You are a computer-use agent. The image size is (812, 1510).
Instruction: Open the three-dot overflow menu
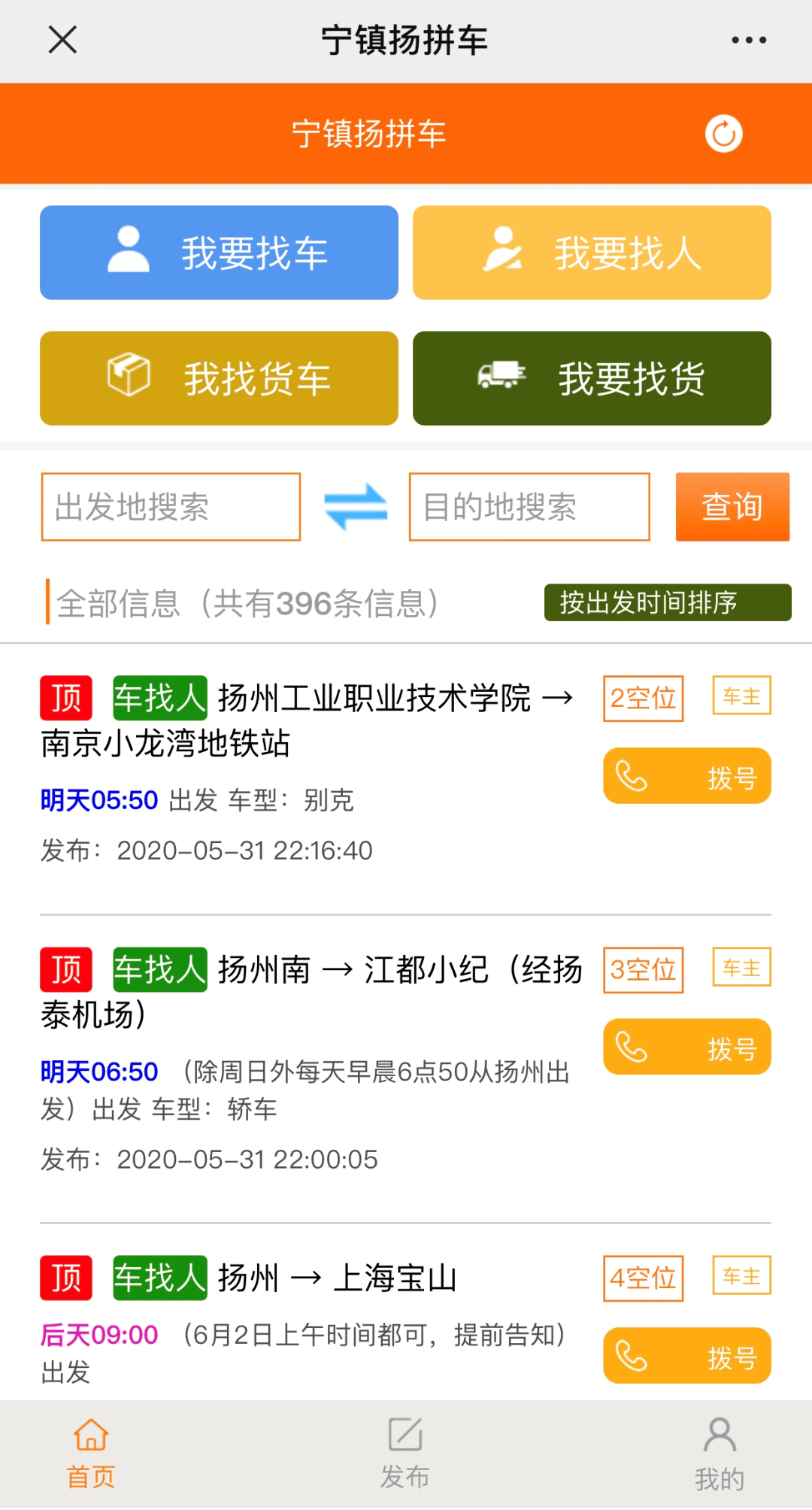click(x=749, y=40)
